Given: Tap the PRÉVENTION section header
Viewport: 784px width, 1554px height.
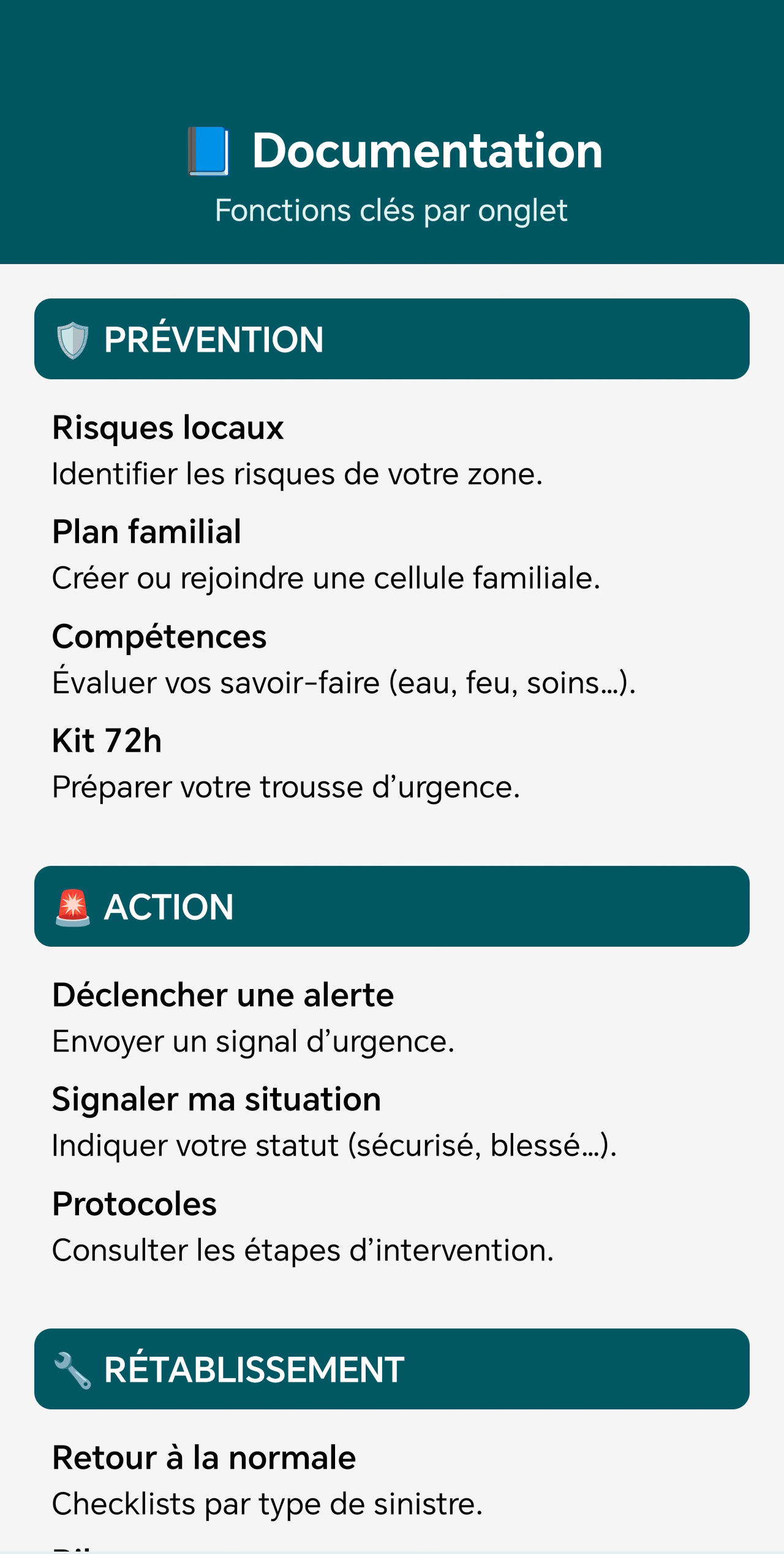Looking at the screenshot, I should [x=392, y=339].
